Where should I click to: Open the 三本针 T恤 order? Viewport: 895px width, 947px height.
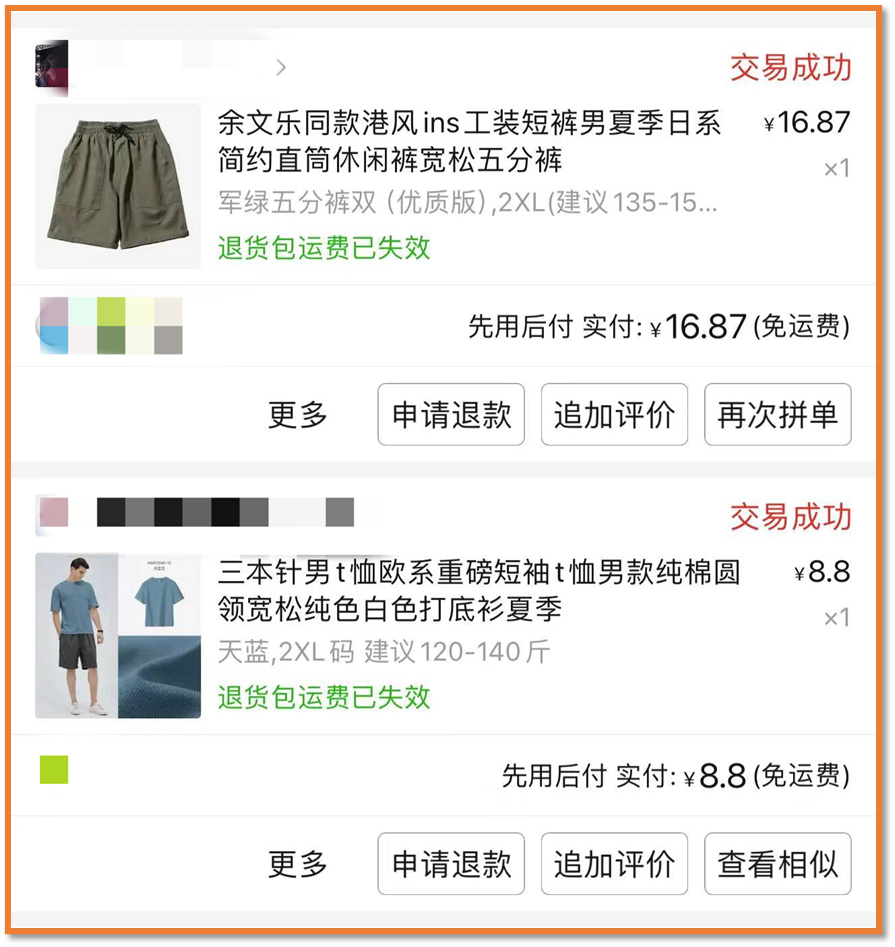(478, 590)
